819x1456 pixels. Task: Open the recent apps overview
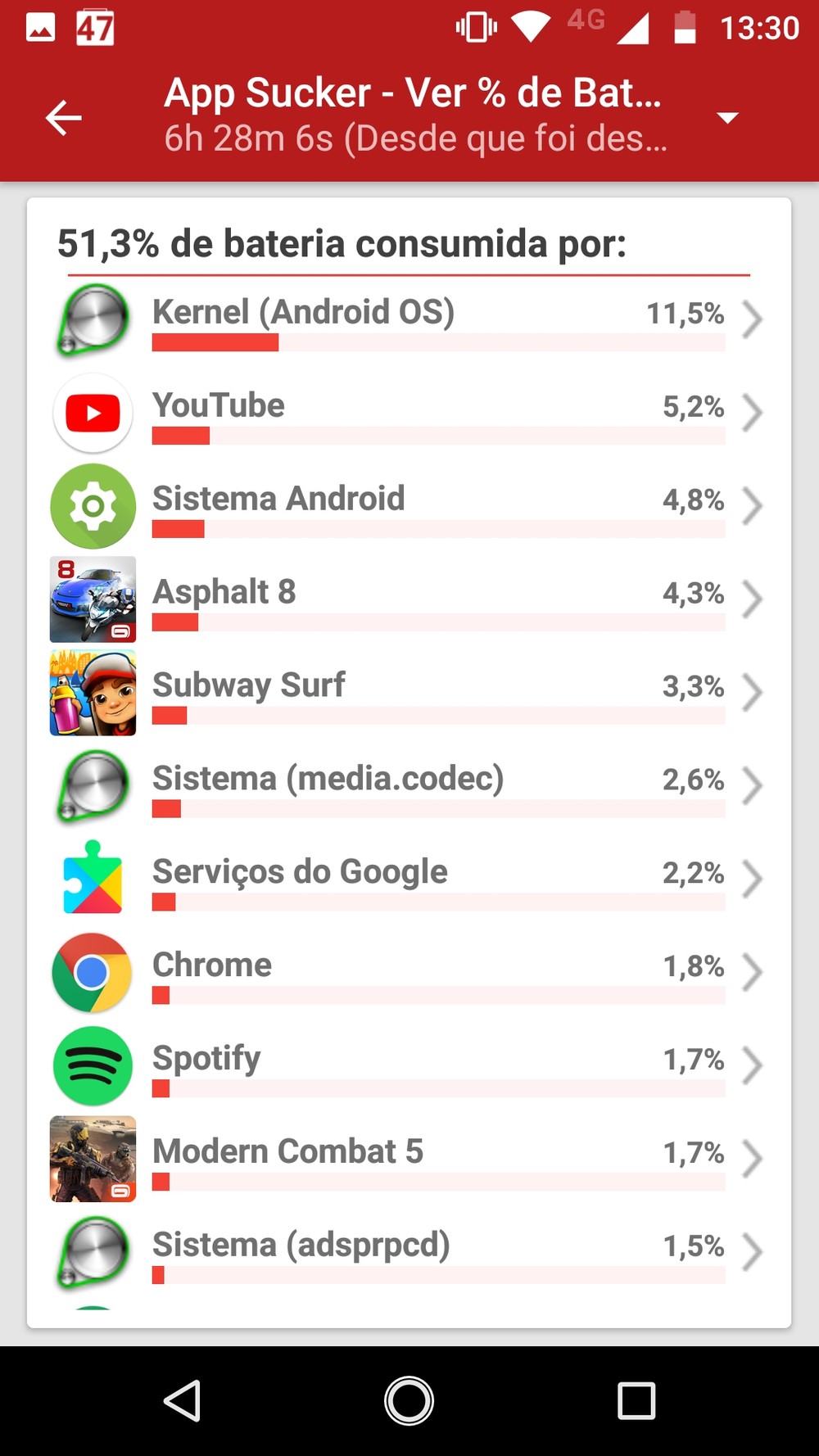(x=636, y=1400)
